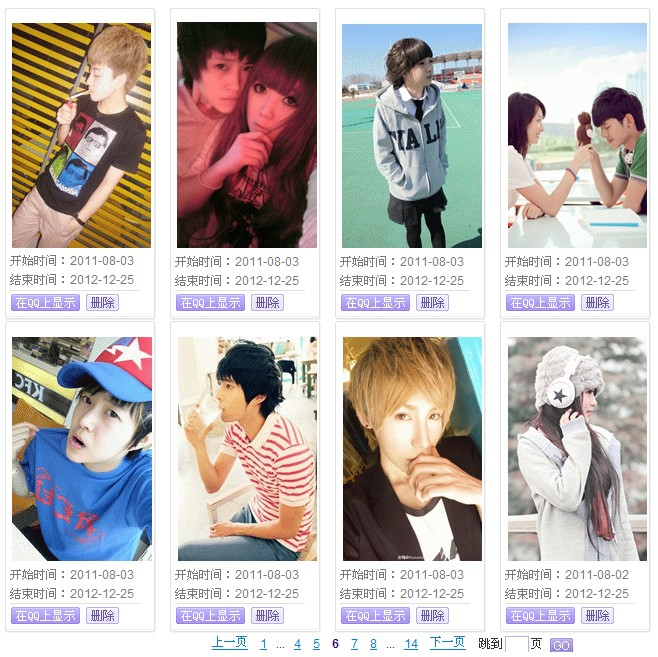658x657 pixels.
Task: Delete the striped polo shirt guy photo
Action: pyautogui.click(x=267, y=615)
